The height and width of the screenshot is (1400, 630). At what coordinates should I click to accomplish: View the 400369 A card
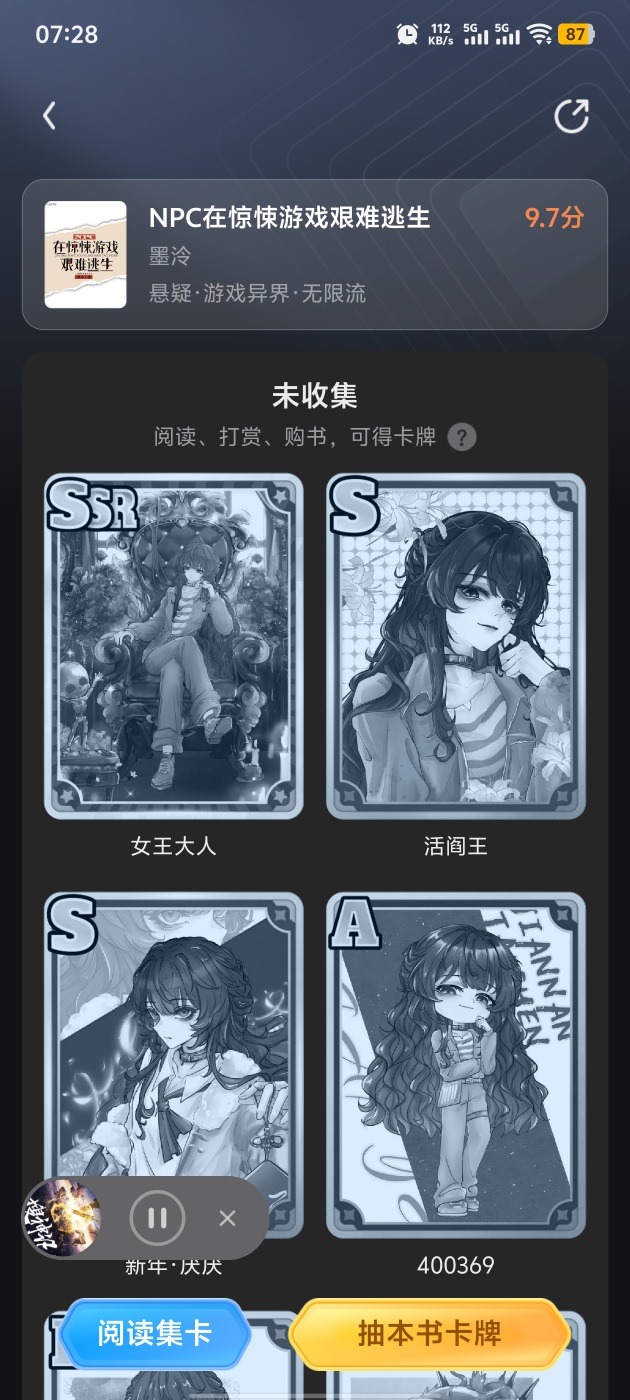(x=456, y=1065)
